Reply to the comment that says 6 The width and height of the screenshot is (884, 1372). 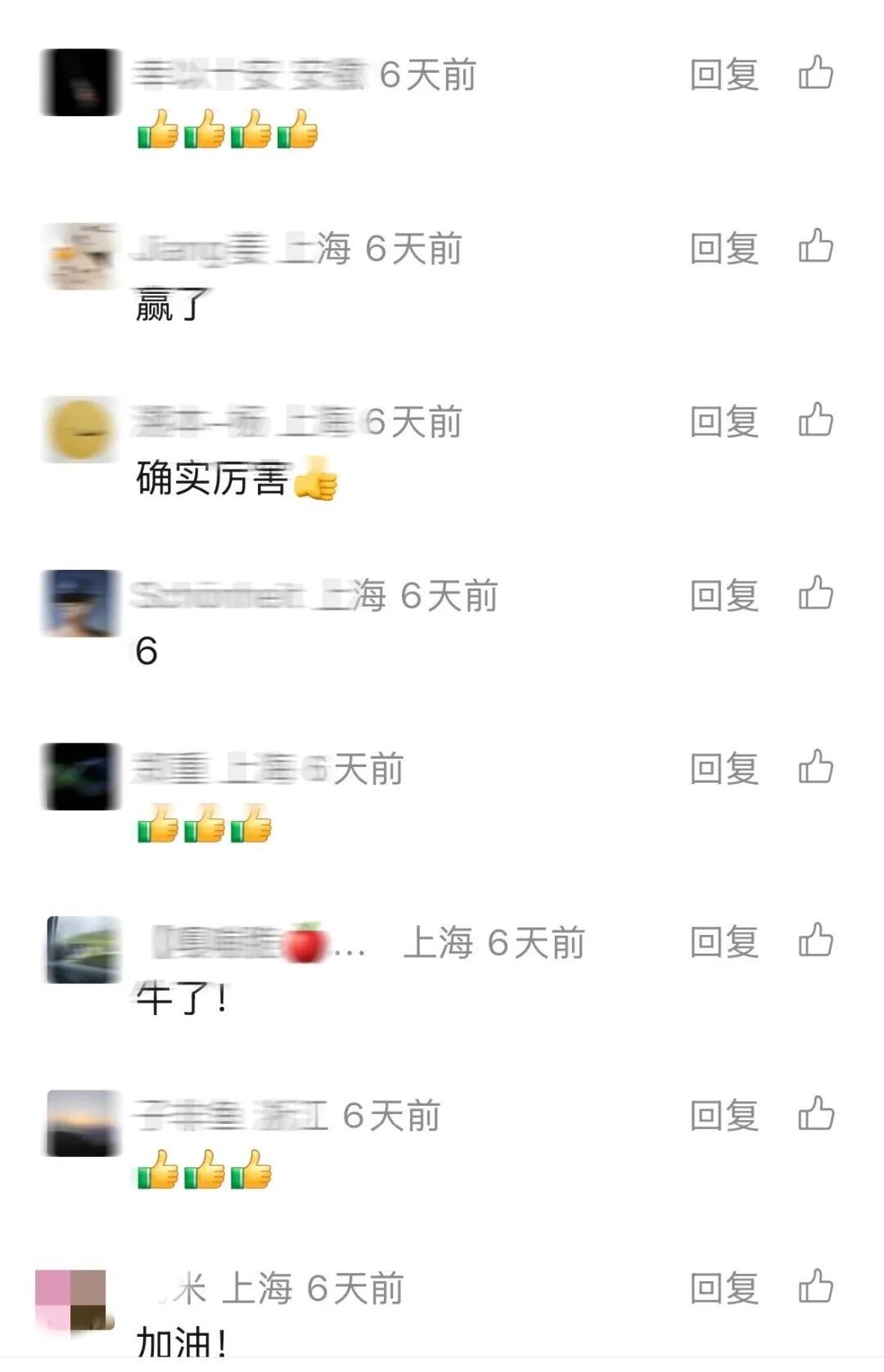click(x=724, y=595)
